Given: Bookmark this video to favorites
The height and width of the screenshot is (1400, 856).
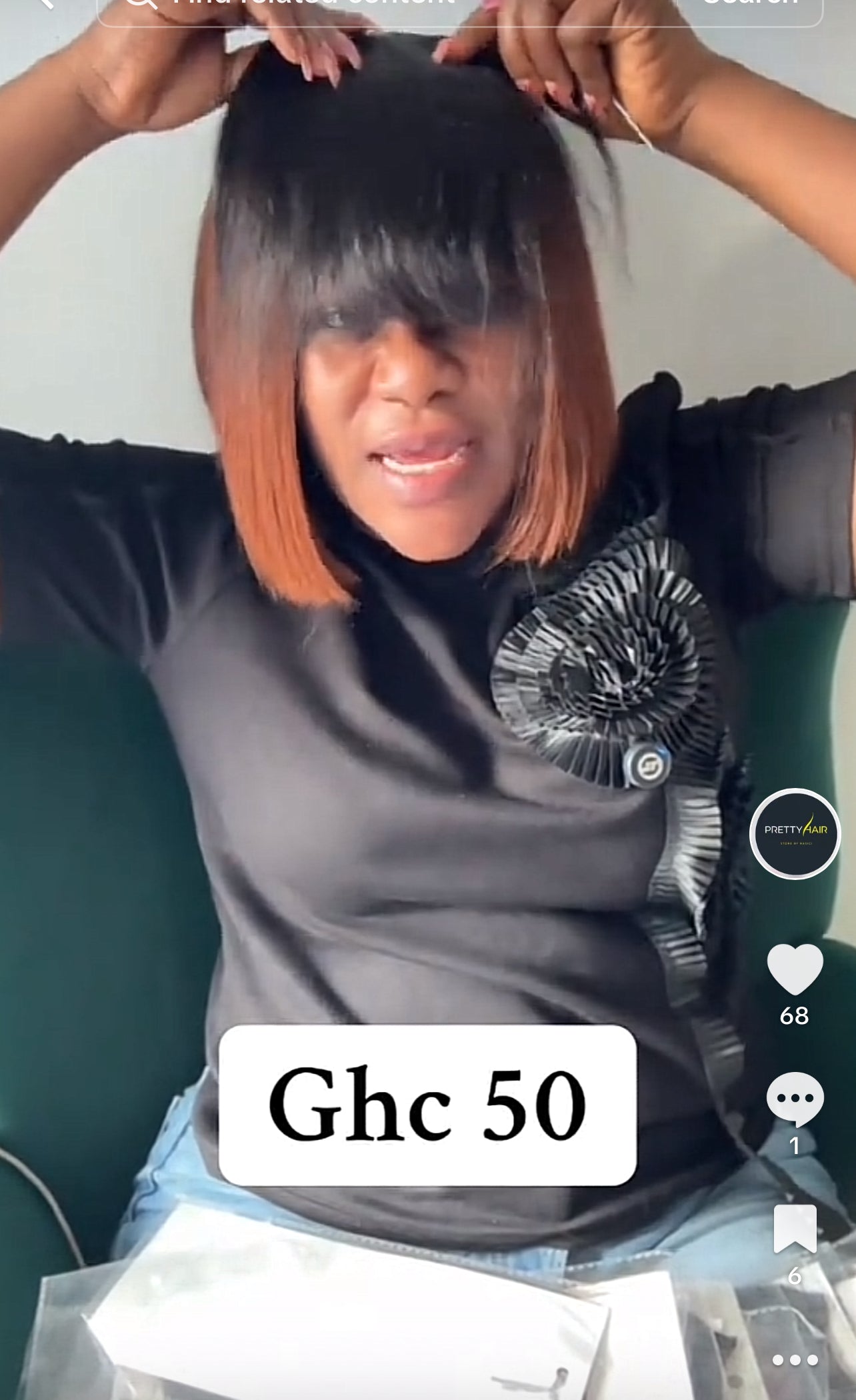Looking at the screenshot, I should click(x=795, y=1229).
